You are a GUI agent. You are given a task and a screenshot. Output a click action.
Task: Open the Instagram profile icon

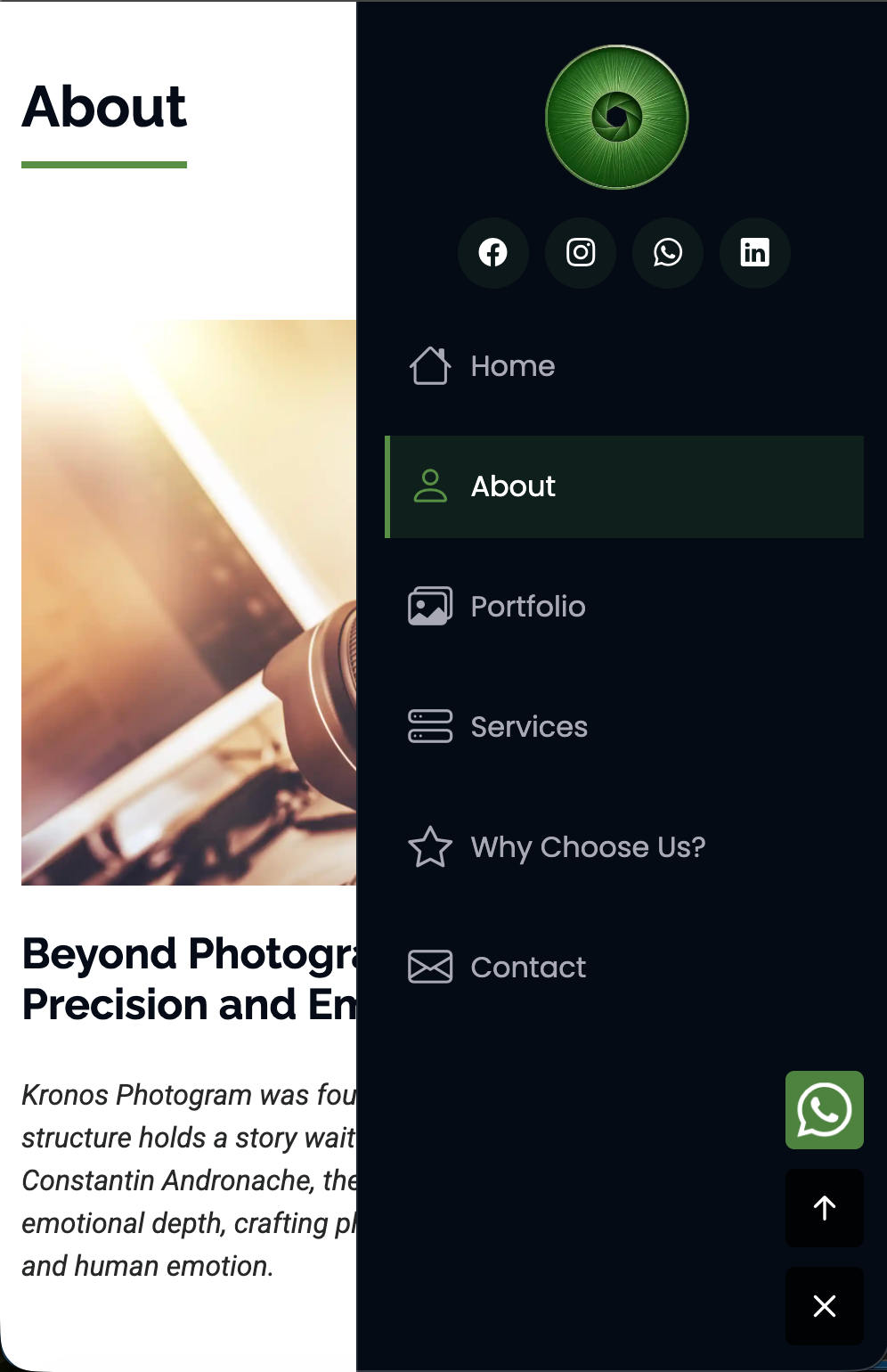click(x=580, y=253)
